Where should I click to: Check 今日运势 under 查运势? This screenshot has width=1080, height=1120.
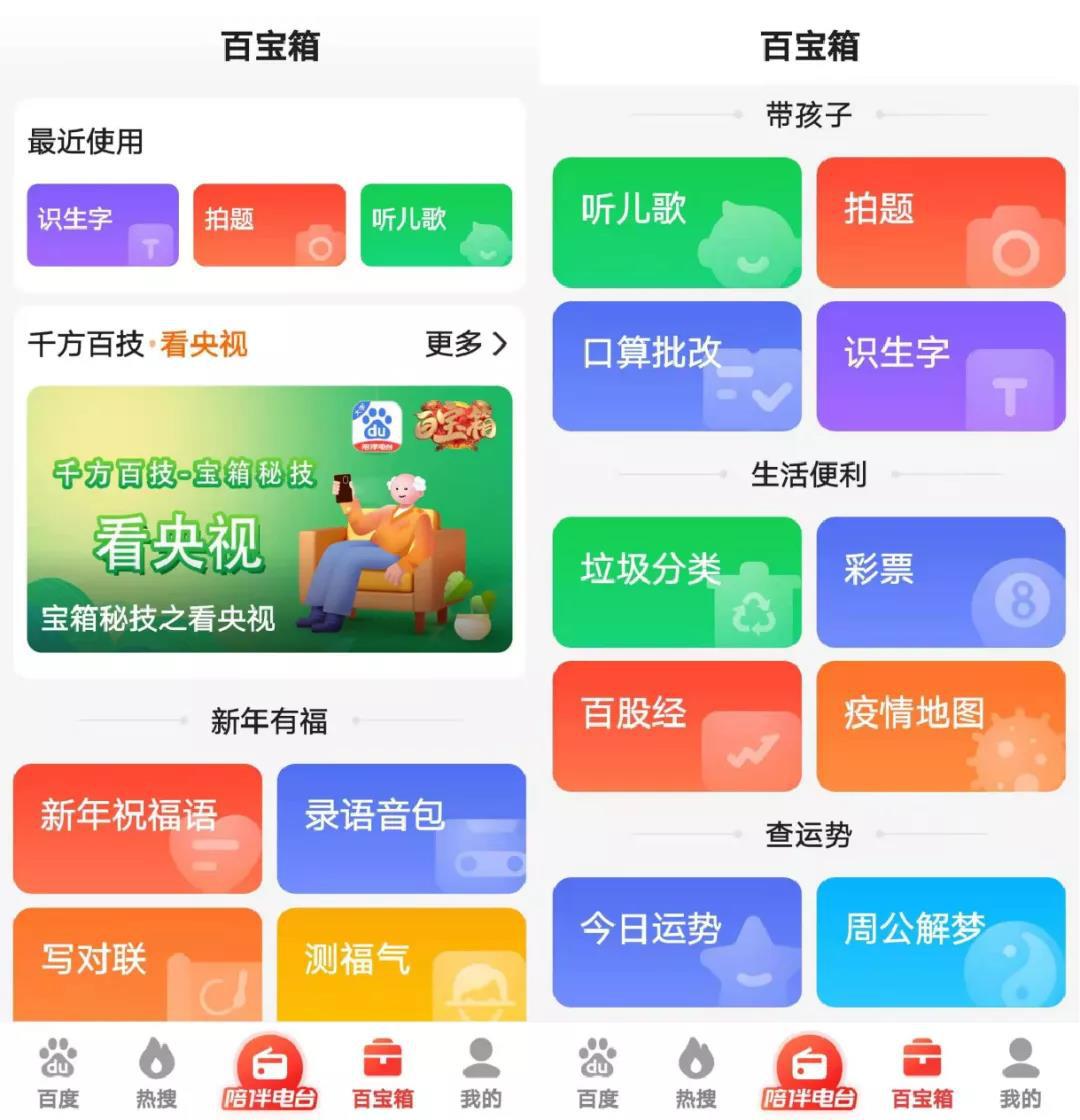677,942
